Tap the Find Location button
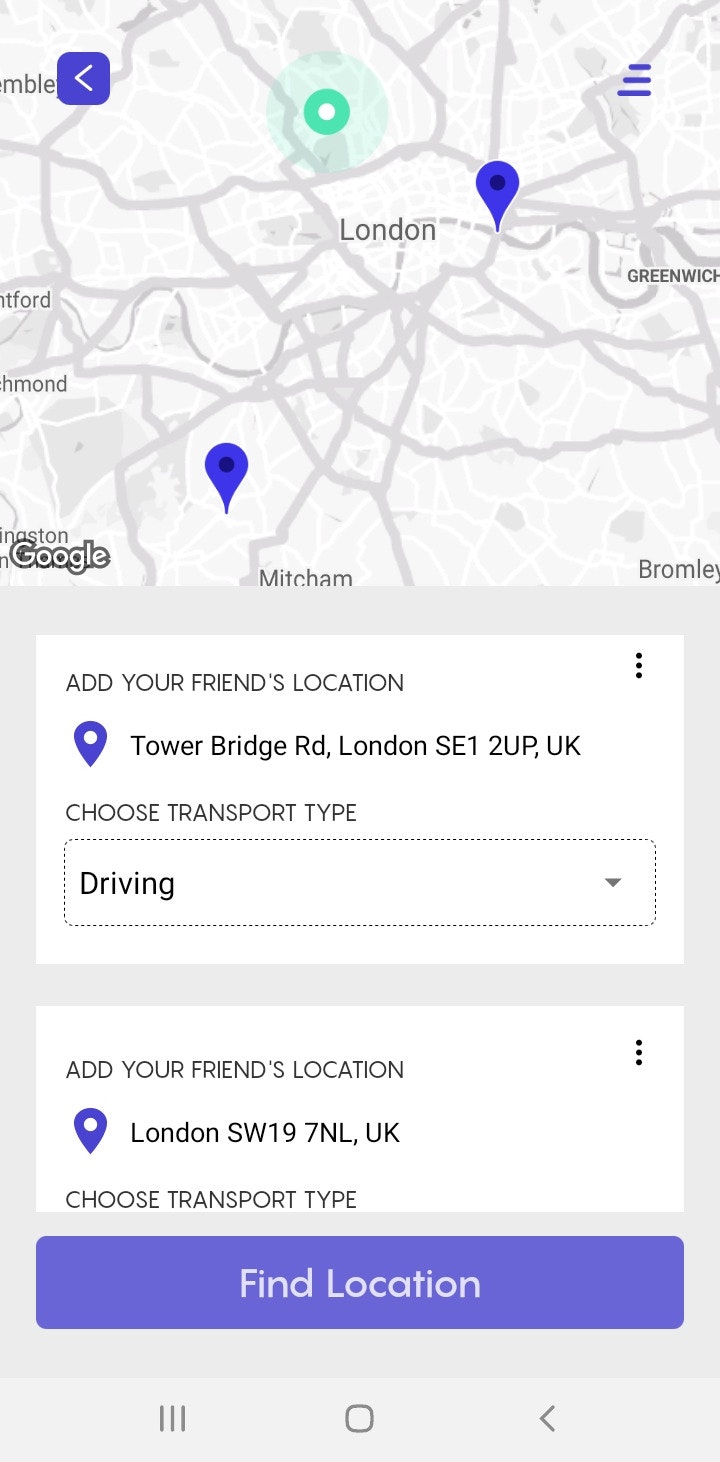The width and height of the screenshot is (720, 1462). 360,1283
